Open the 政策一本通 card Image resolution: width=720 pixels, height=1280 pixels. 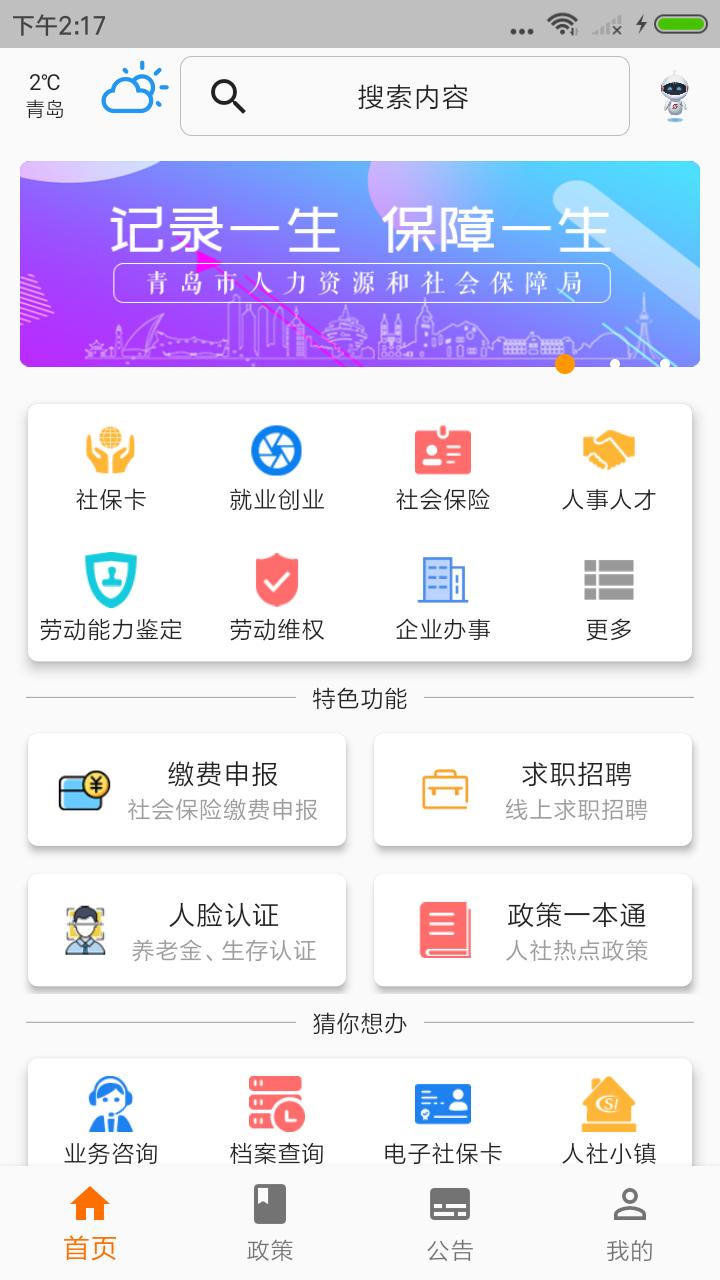coord(533,930)
